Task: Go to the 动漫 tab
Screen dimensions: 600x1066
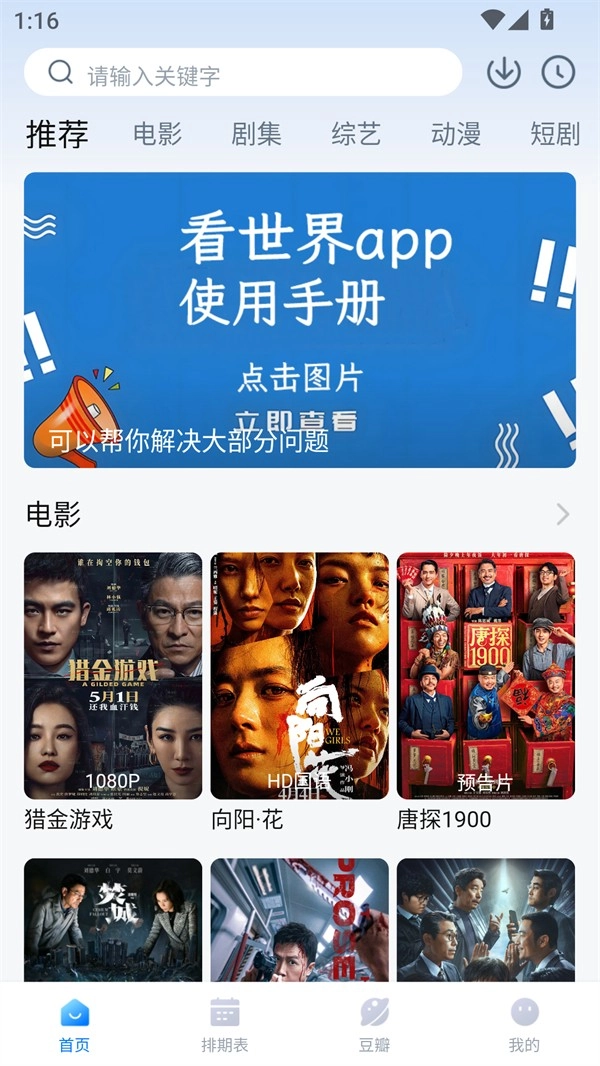Action: click(456, 134)
